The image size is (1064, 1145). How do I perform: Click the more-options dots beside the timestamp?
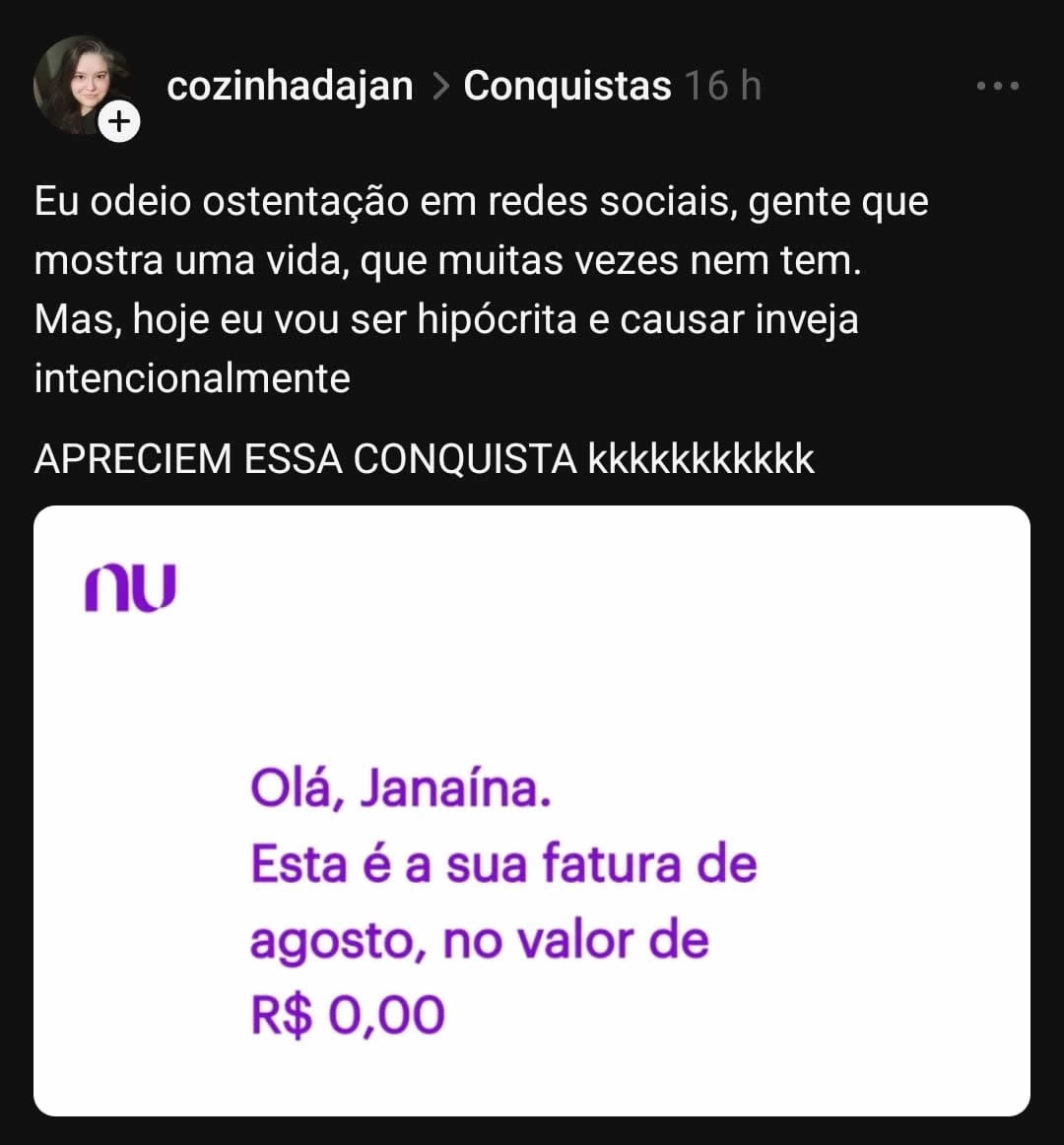998,86
